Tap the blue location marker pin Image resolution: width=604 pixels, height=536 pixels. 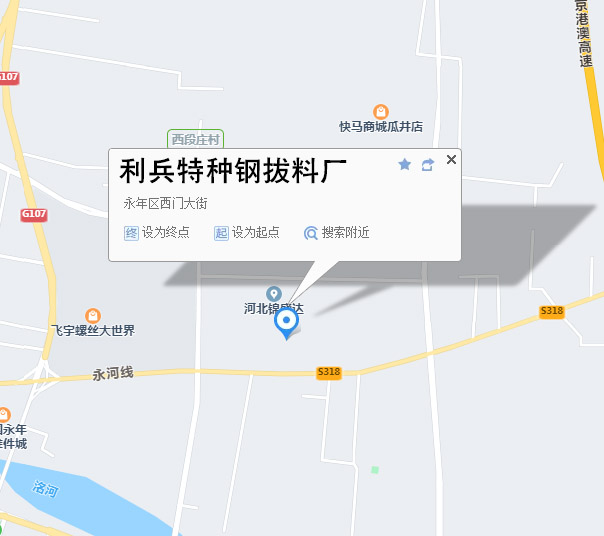[x=287, y=322]
